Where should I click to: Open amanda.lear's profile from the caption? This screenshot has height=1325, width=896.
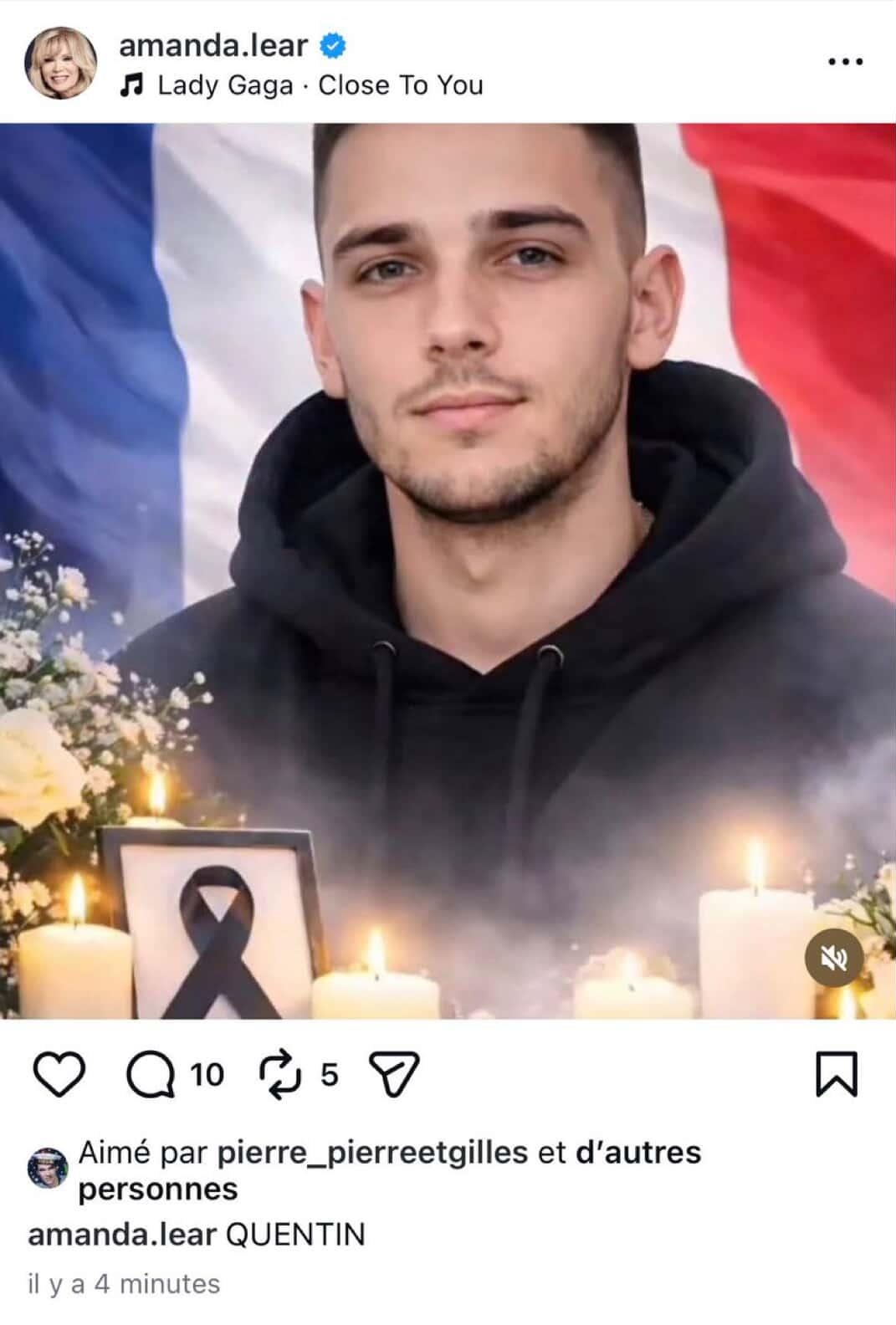click(122, 1235)
